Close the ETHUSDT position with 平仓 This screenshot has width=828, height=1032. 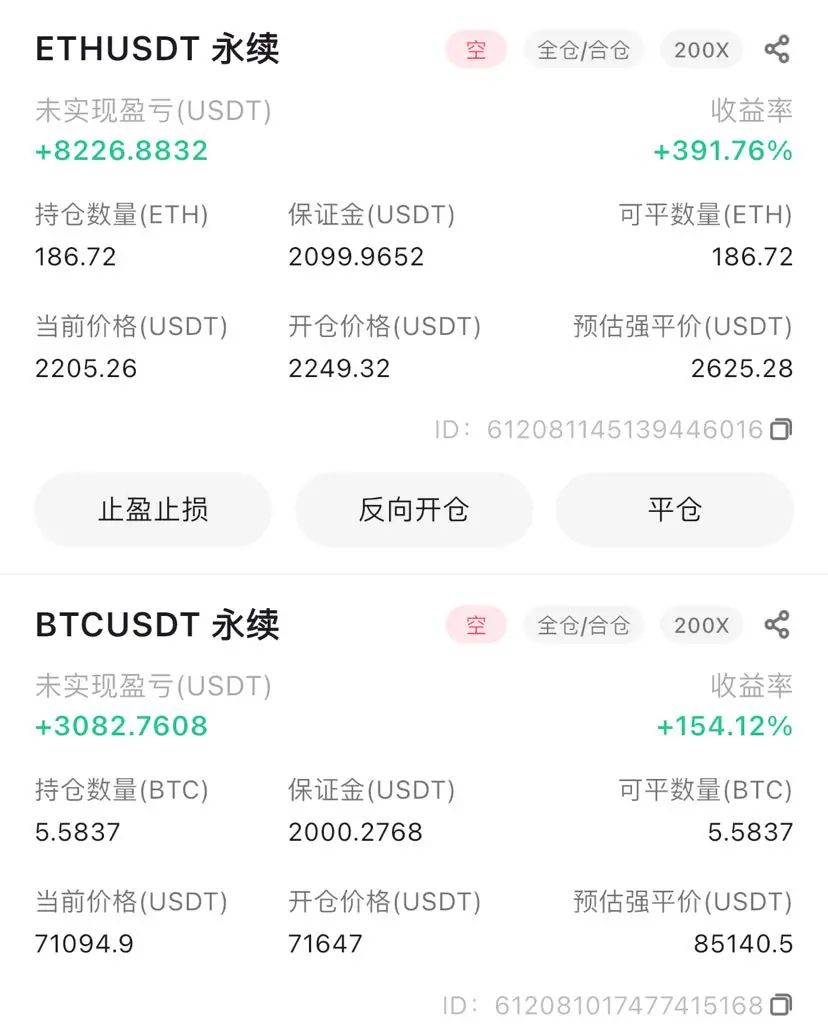coord(675,510)
